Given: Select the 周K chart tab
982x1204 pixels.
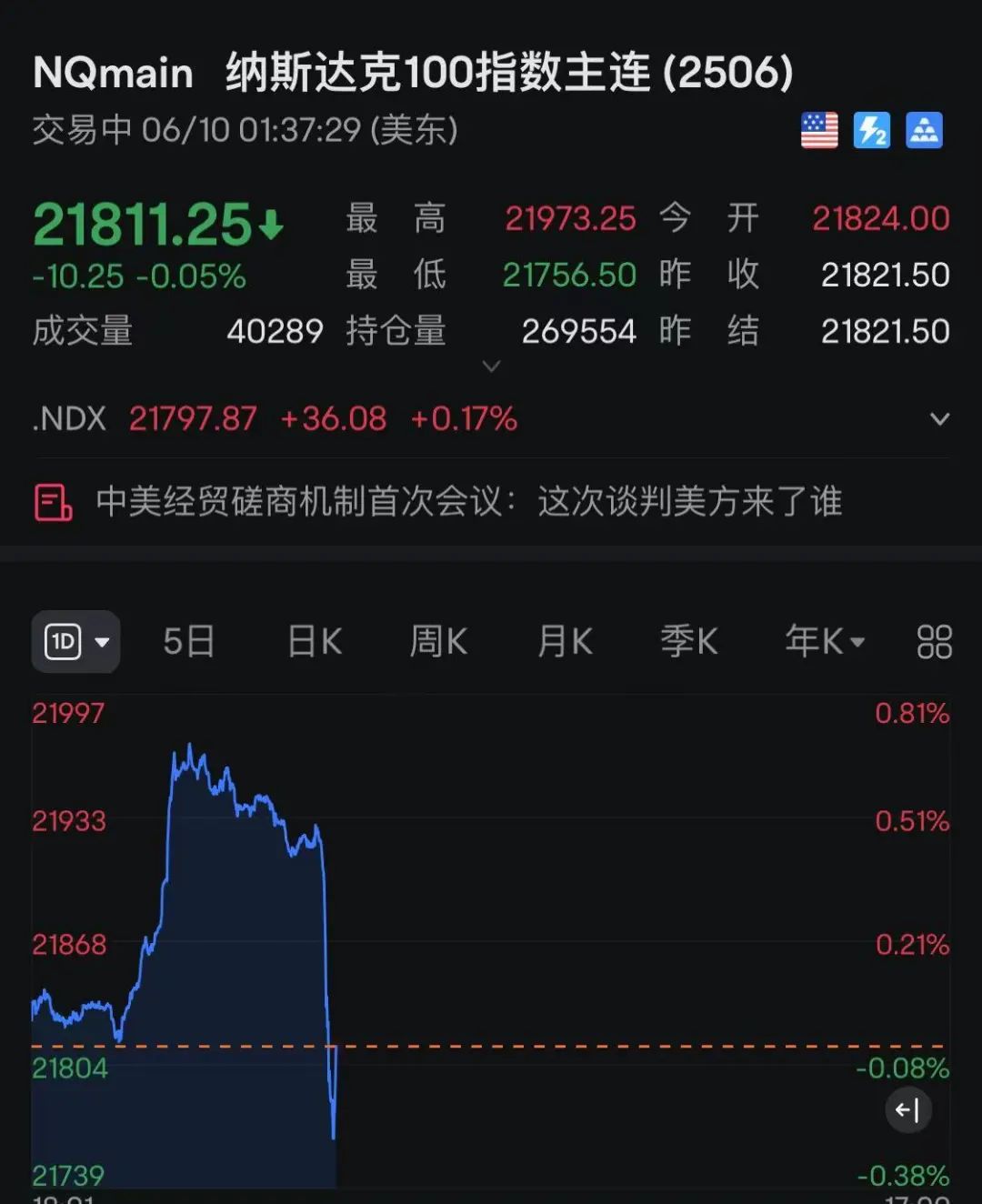Looking at the screenshot, I should coord(438,642).
